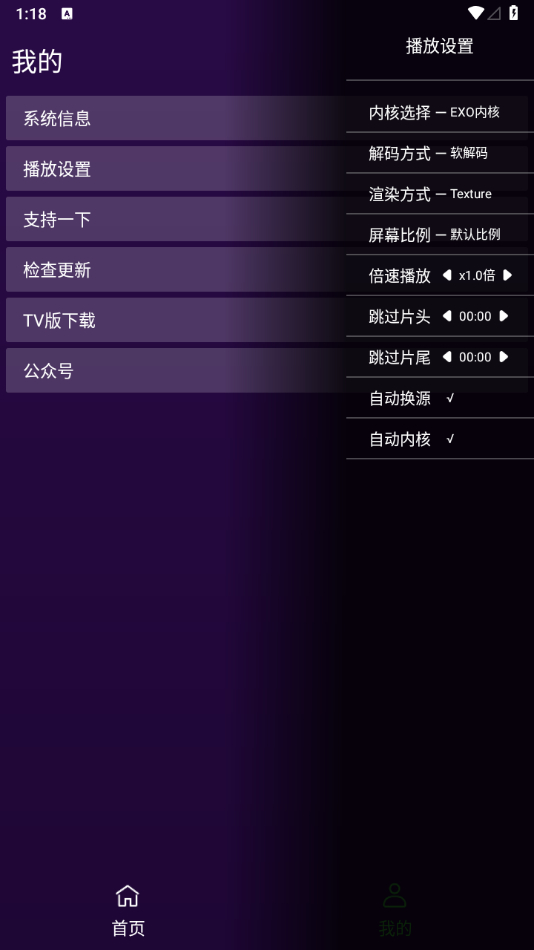Decrease 跳过片尾 time with left arrow
Screen dimensions: 534x950
(x=447, y=357)
